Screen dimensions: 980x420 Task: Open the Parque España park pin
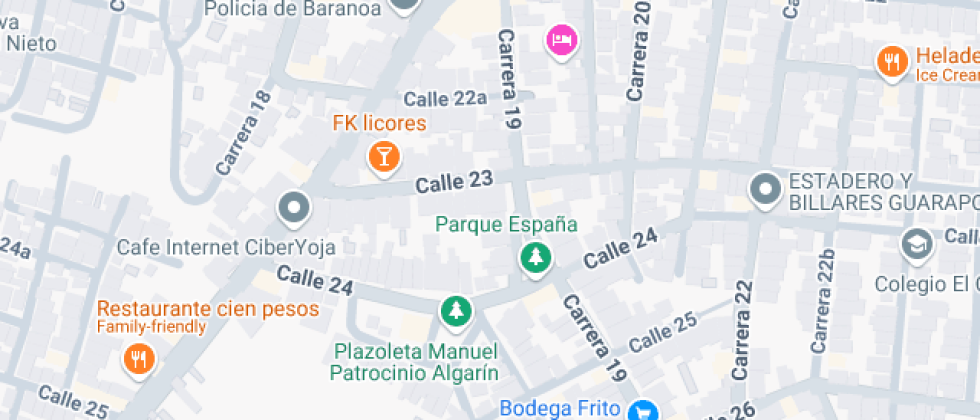(x=536, y=258)
